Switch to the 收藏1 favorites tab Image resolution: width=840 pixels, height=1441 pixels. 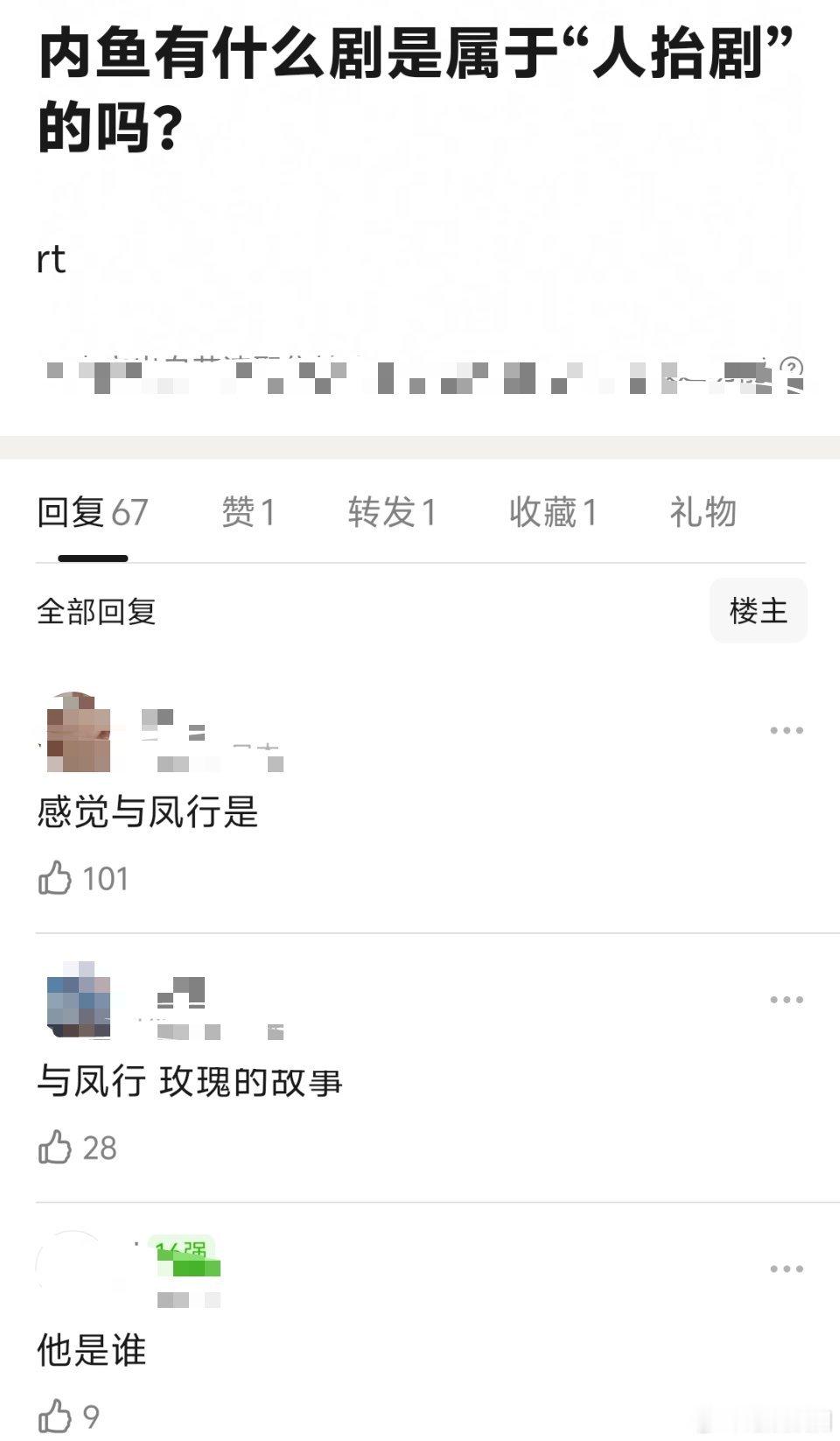pos(554,512)
